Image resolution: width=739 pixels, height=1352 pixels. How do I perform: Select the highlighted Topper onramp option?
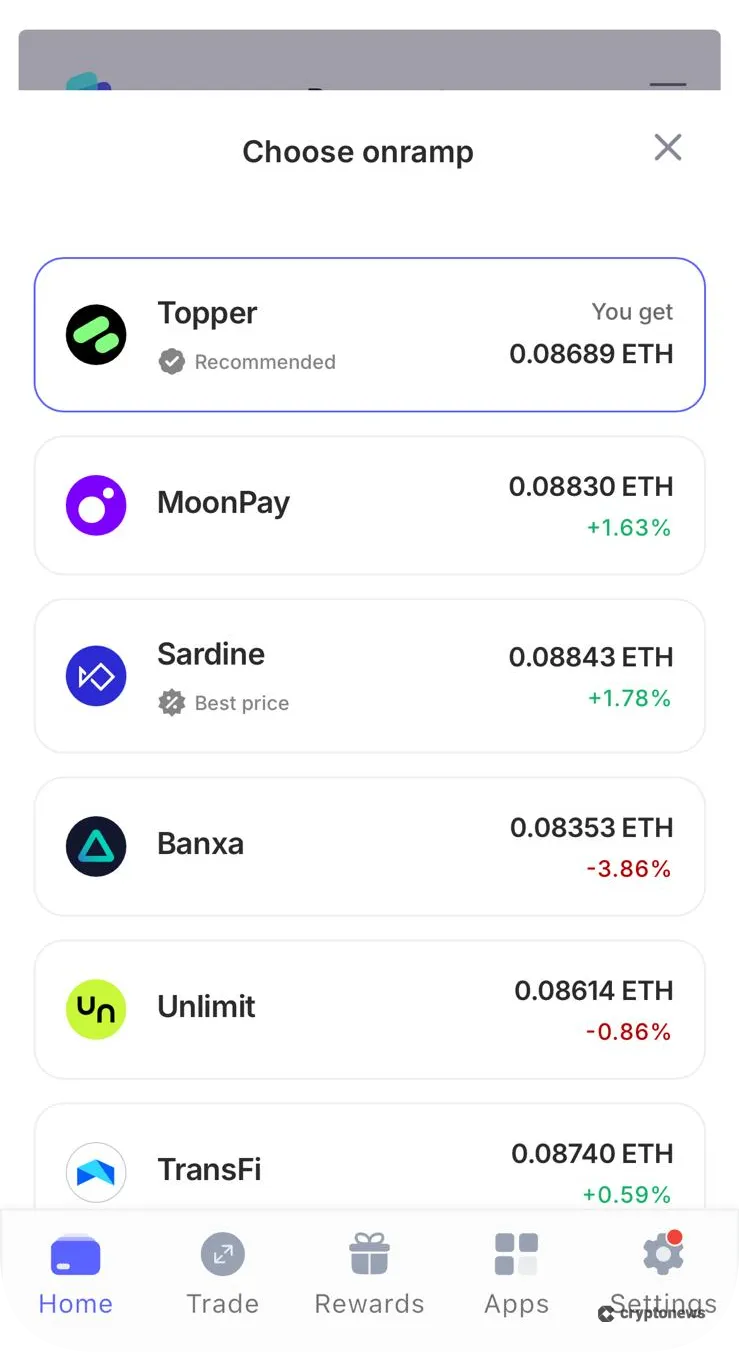click(369, 334)
